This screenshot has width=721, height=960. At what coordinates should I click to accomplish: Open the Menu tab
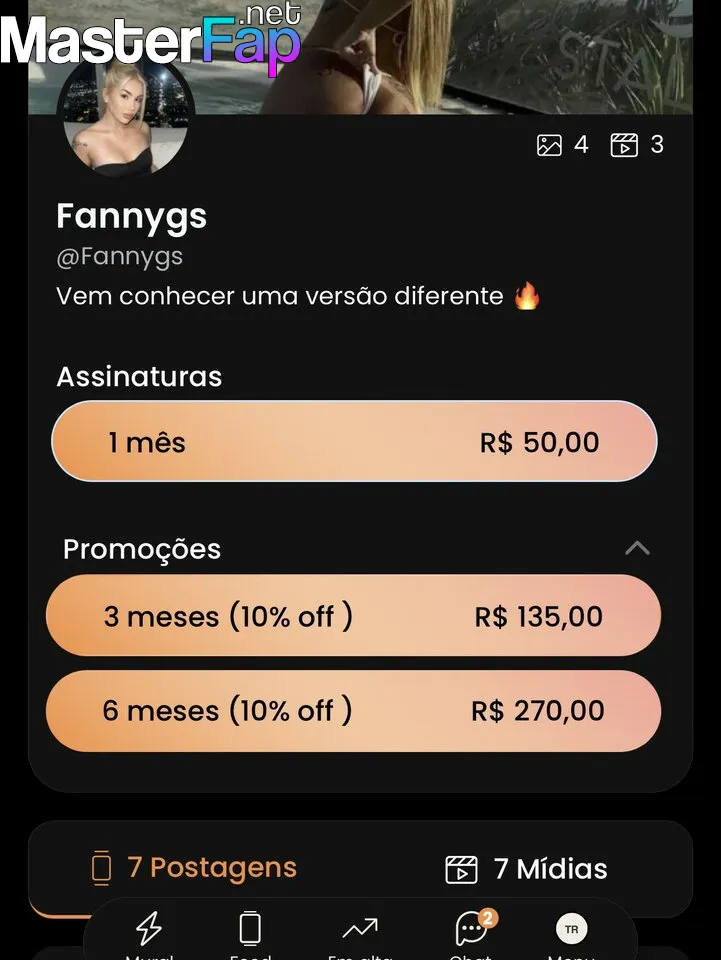(571, 932)
